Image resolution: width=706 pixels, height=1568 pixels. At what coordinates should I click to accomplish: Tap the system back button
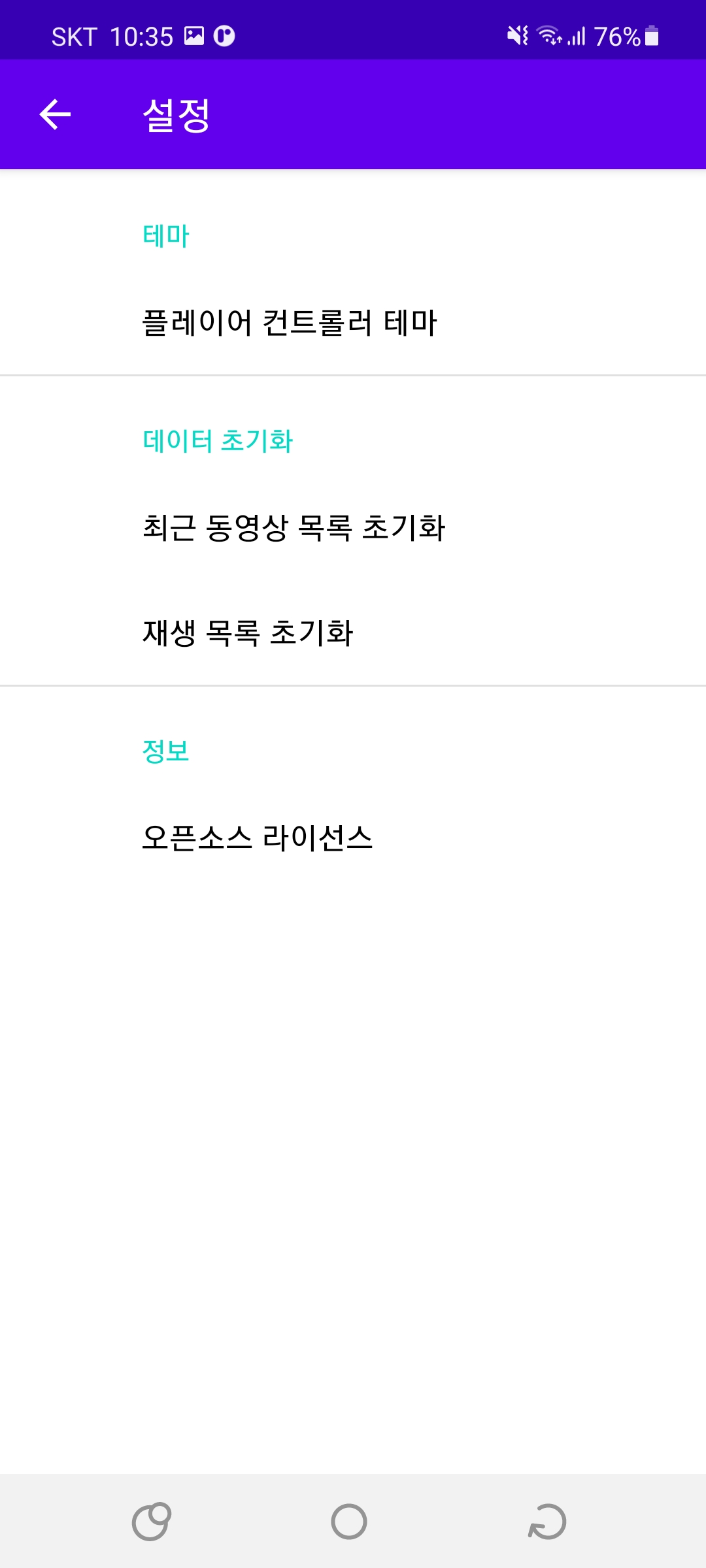(547, 1522)
